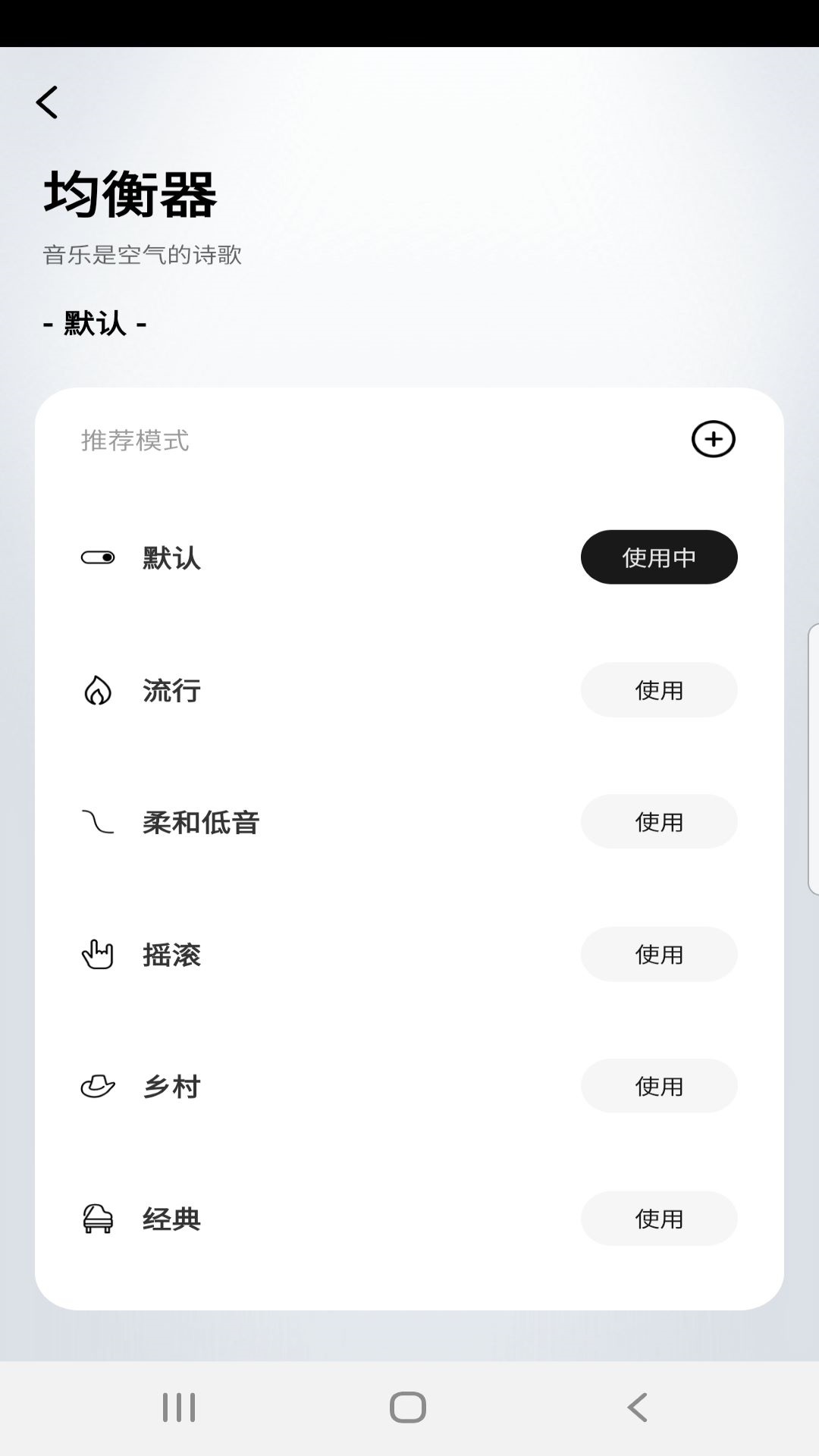
Task: Click the plus icon to add custom mode
Action: (714, 440)
